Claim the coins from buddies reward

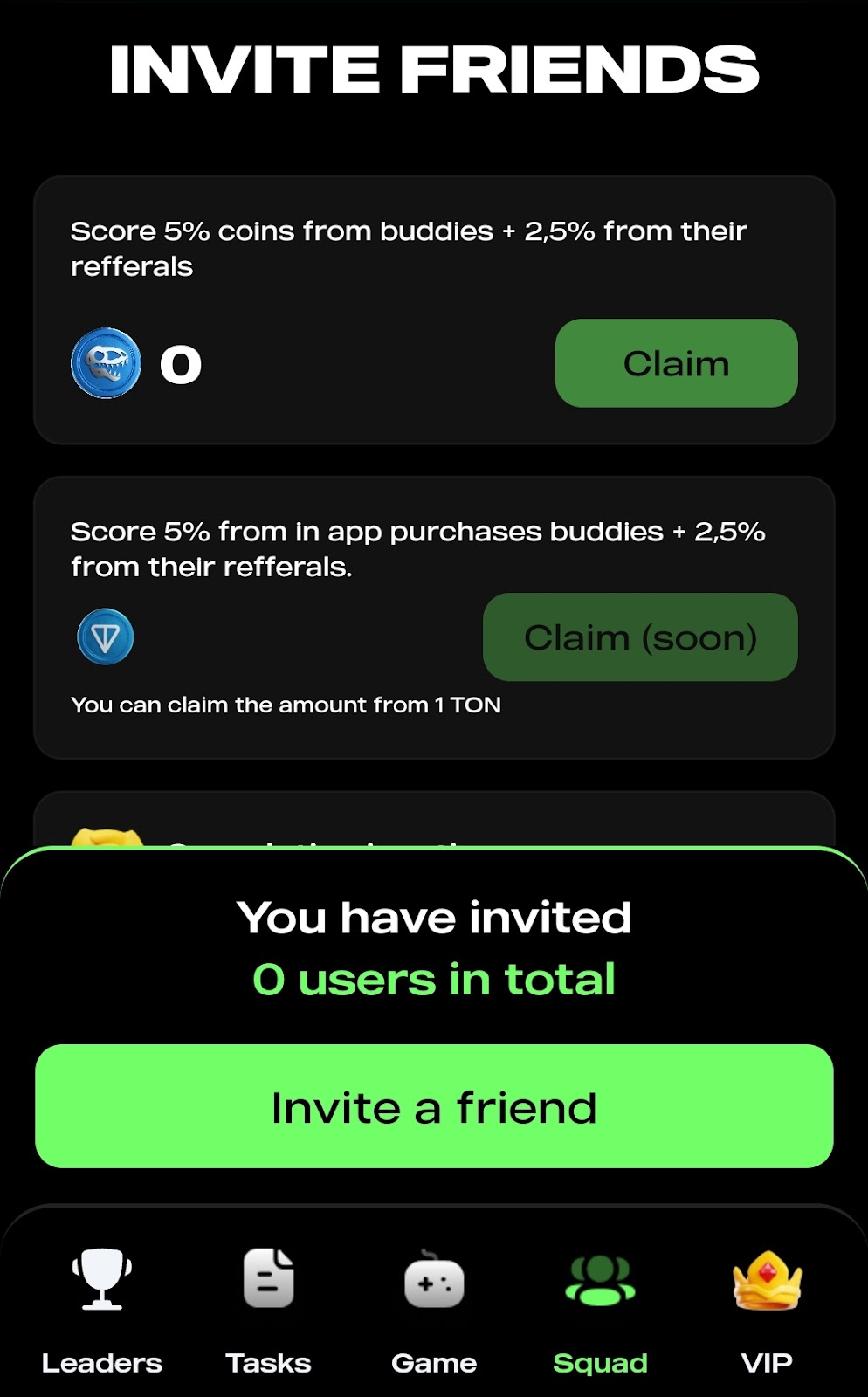tap(676, 363)
